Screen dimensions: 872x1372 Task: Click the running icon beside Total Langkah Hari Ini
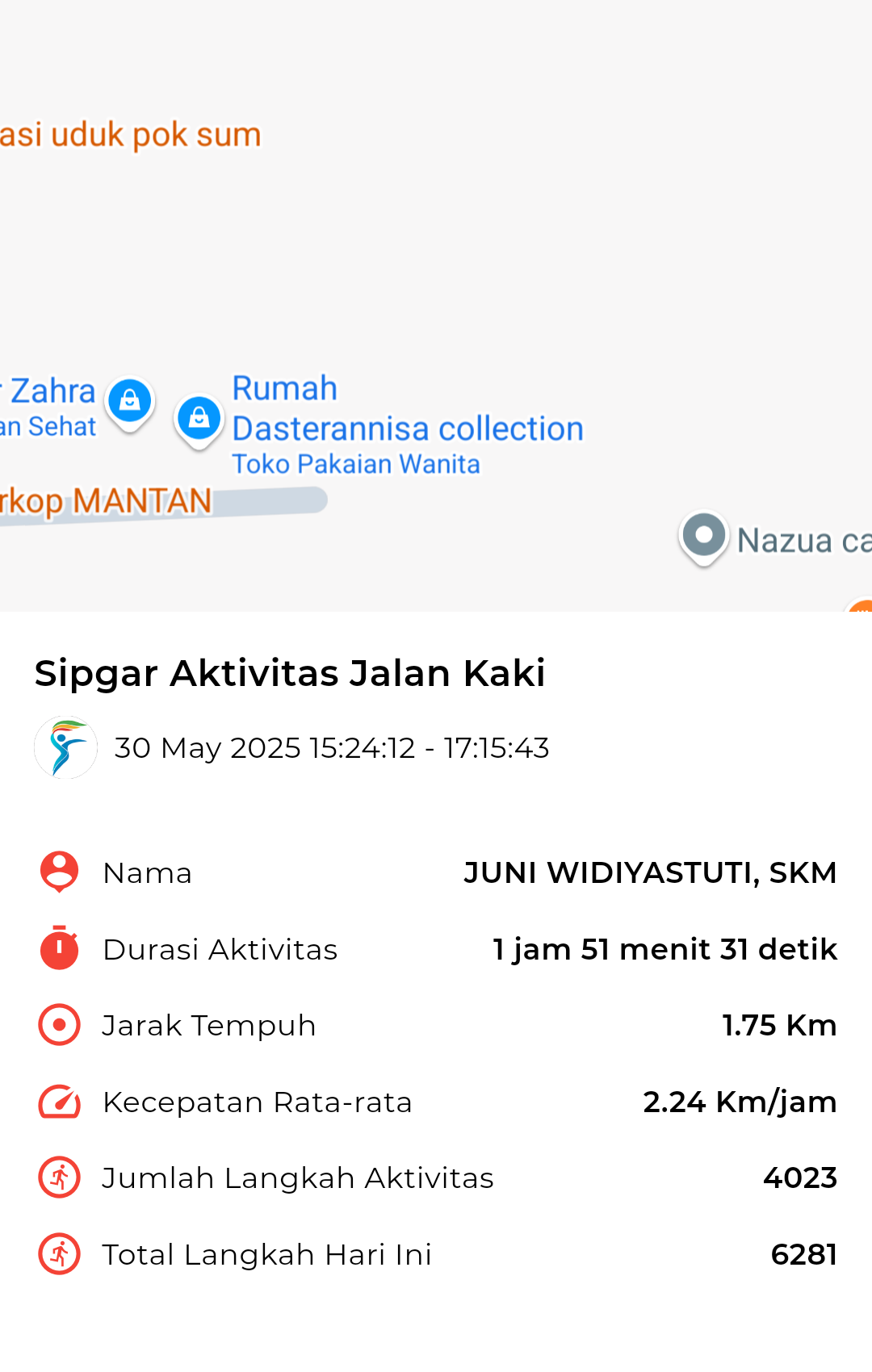pyautogui.click(x=57, y=1254)
